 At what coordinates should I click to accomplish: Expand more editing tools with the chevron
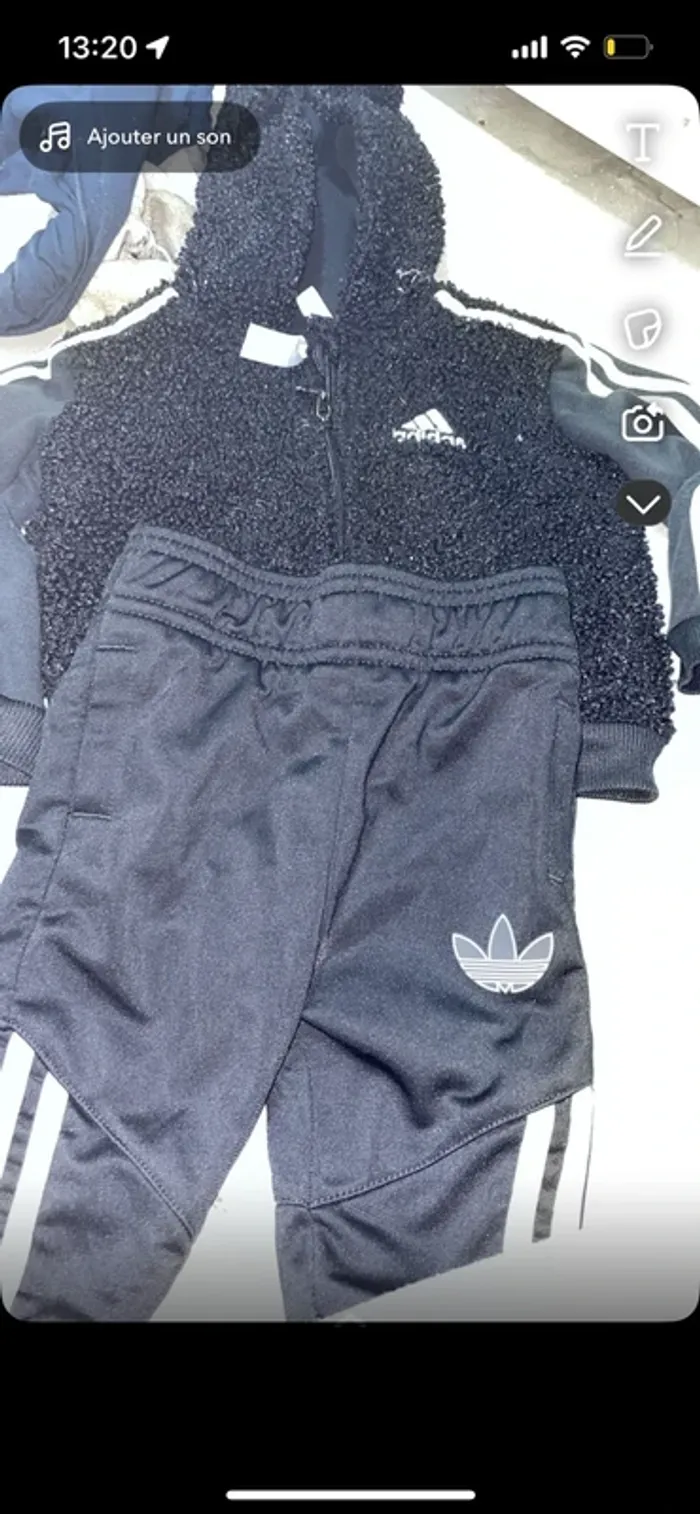(x=642, y=503)
